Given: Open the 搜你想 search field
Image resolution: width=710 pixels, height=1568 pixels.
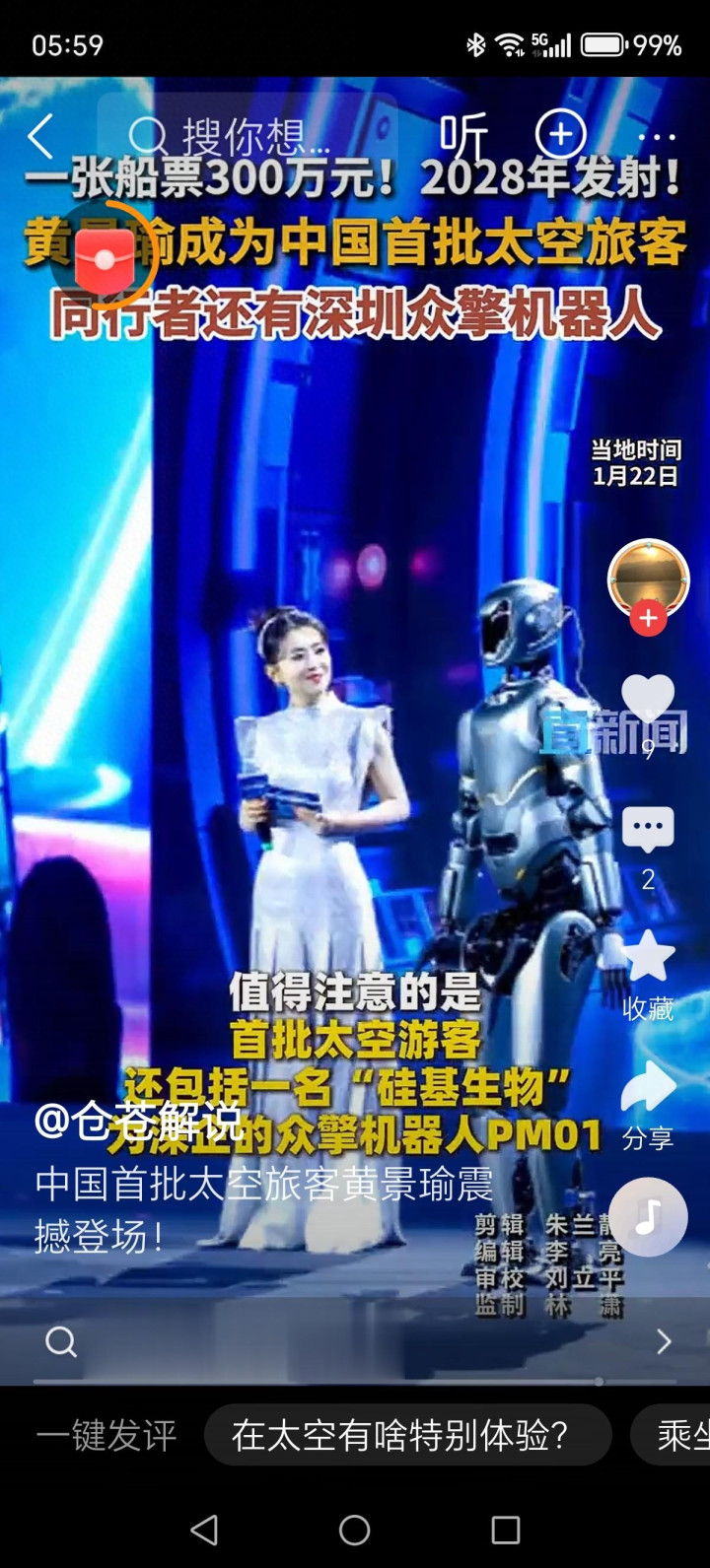Looking at the screenshot, I should (248, 136).
